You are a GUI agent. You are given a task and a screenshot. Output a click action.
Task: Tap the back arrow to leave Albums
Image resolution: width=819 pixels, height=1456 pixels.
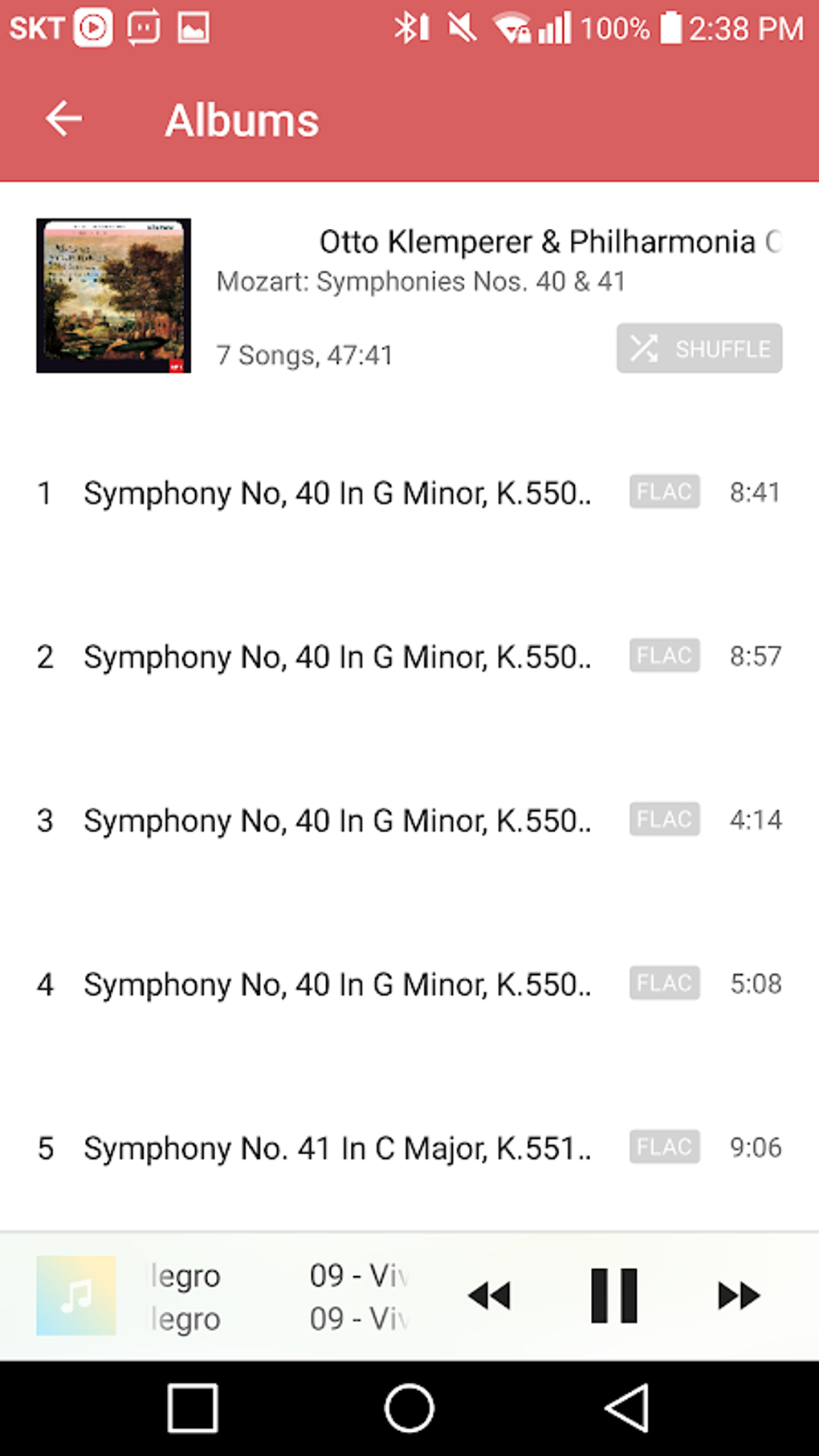point(63,118)
